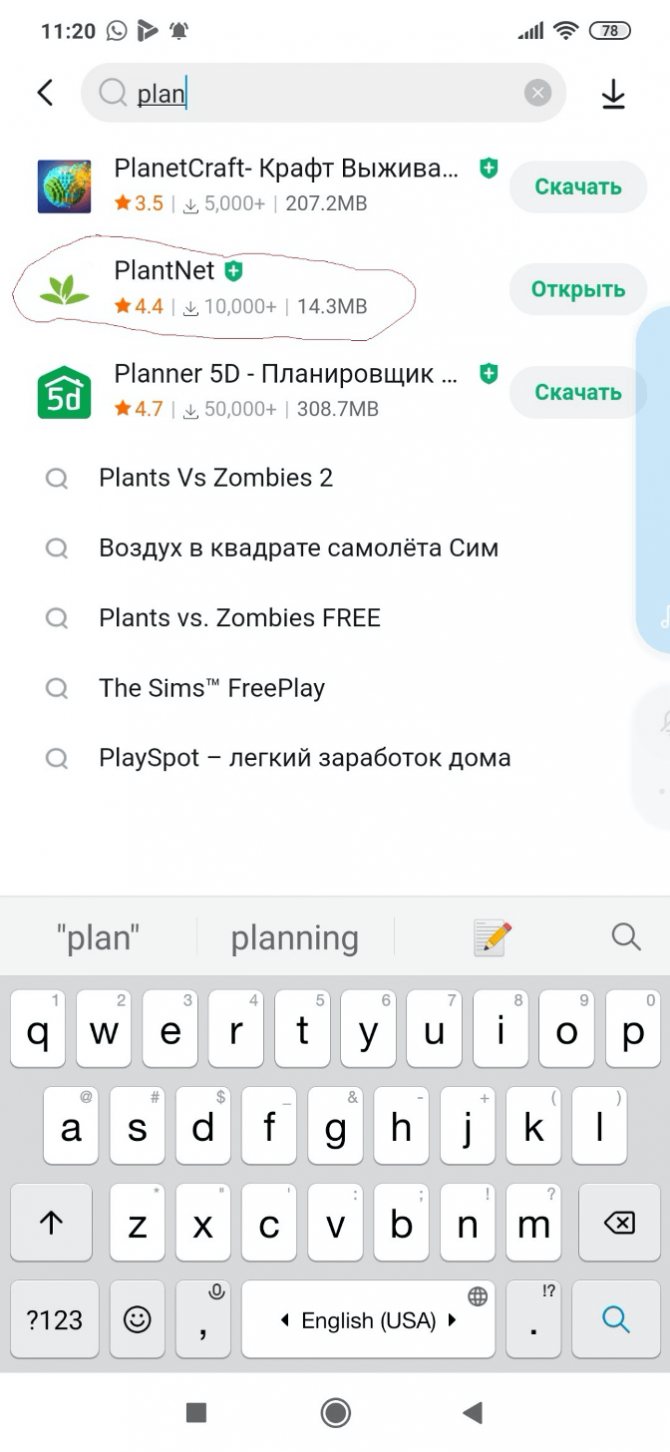670x1452 pixels.
Task: Select The Sims FreePlay suggestion
Action: pyautogui.click(x=212, y=688)
